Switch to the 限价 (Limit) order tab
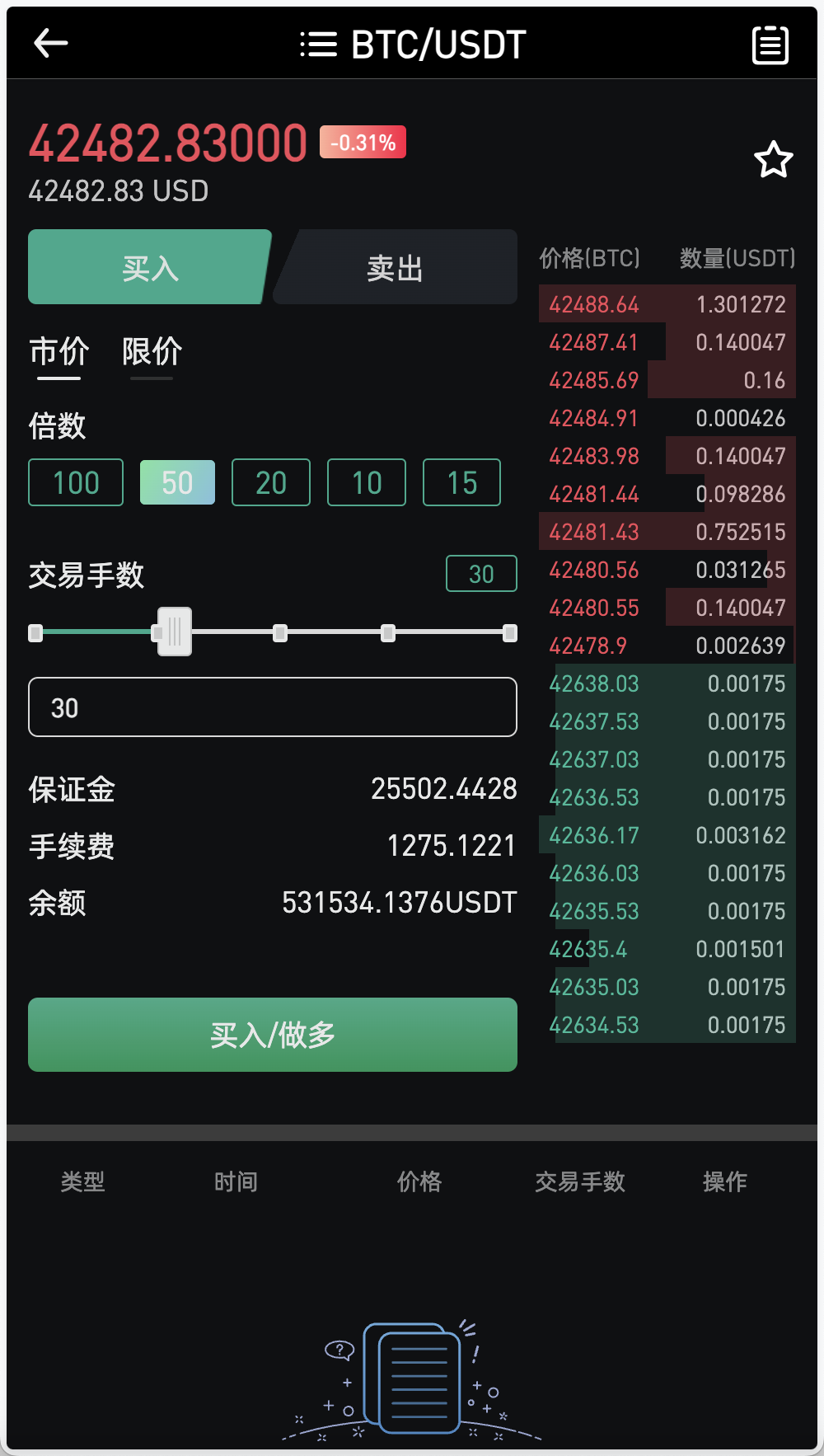824x1456 pixels. coord(150,352)
